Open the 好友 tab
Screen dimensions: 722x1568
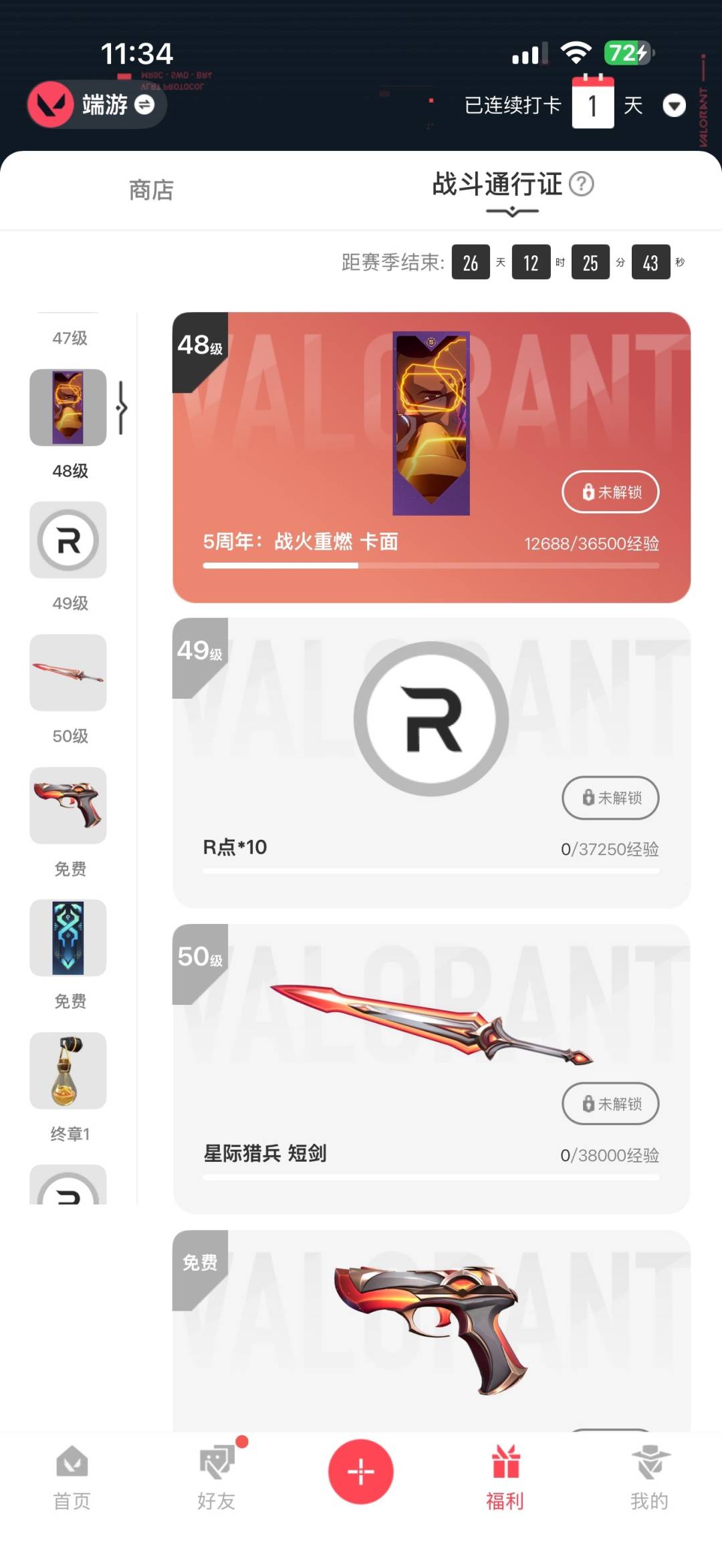click(217, 1477)
